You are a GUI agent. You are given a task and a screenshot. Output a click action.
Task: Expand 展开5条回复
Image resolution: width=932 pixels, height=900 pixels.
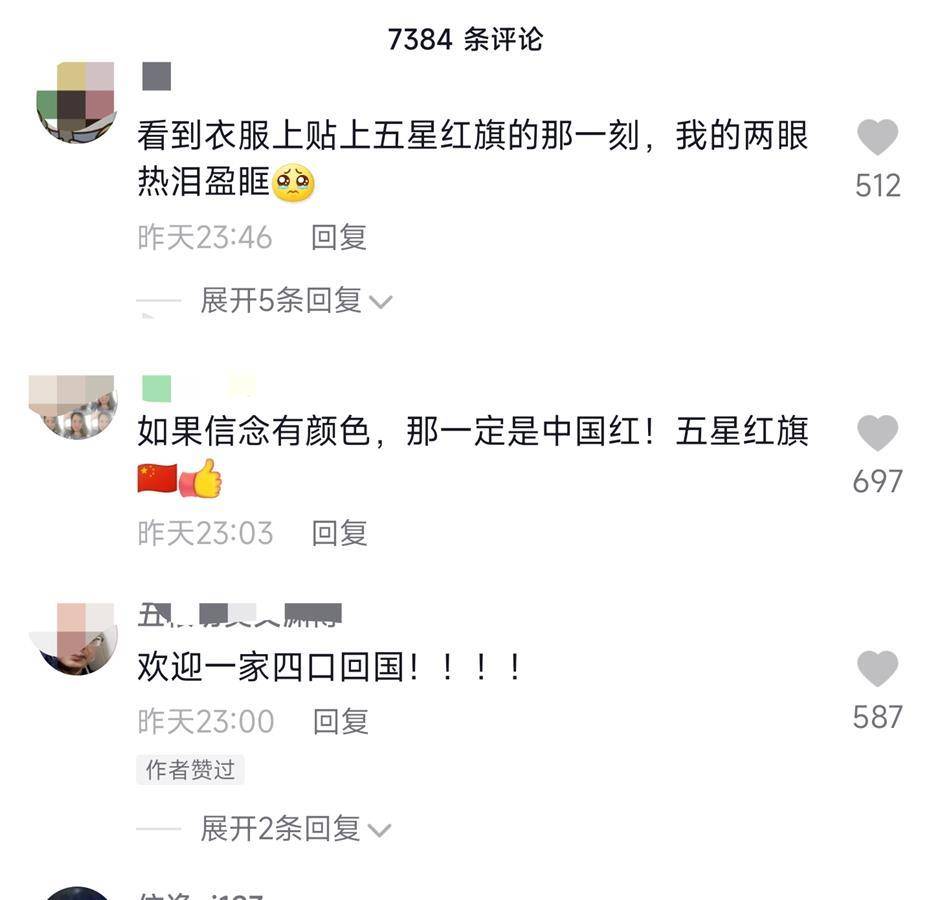295,300
